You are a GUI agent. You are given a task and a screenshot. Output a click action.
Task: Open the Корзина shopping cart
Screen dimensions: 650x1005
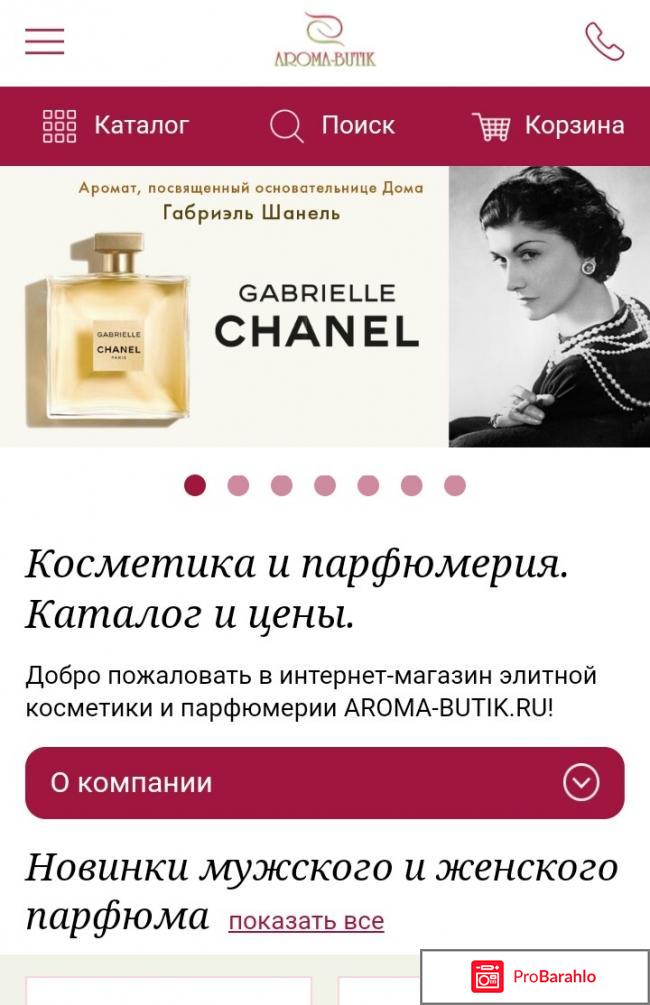click(548, 126)
